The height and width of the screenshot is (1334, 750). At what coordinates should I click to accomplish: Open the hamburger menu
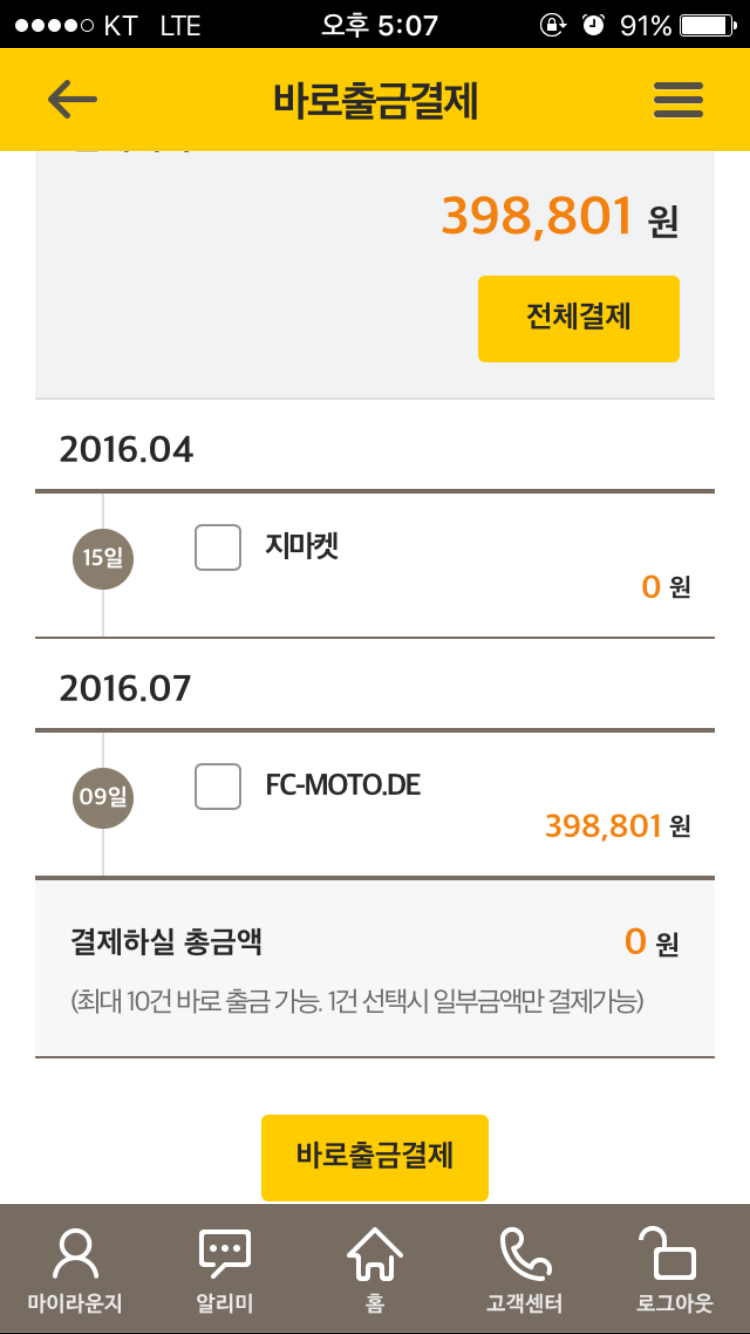(x=678, y=100)
